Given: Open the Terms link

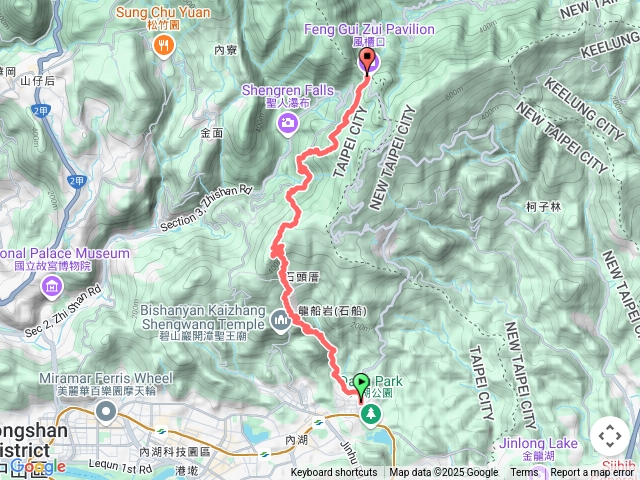Looking at the screenshot, I should 524,473.
